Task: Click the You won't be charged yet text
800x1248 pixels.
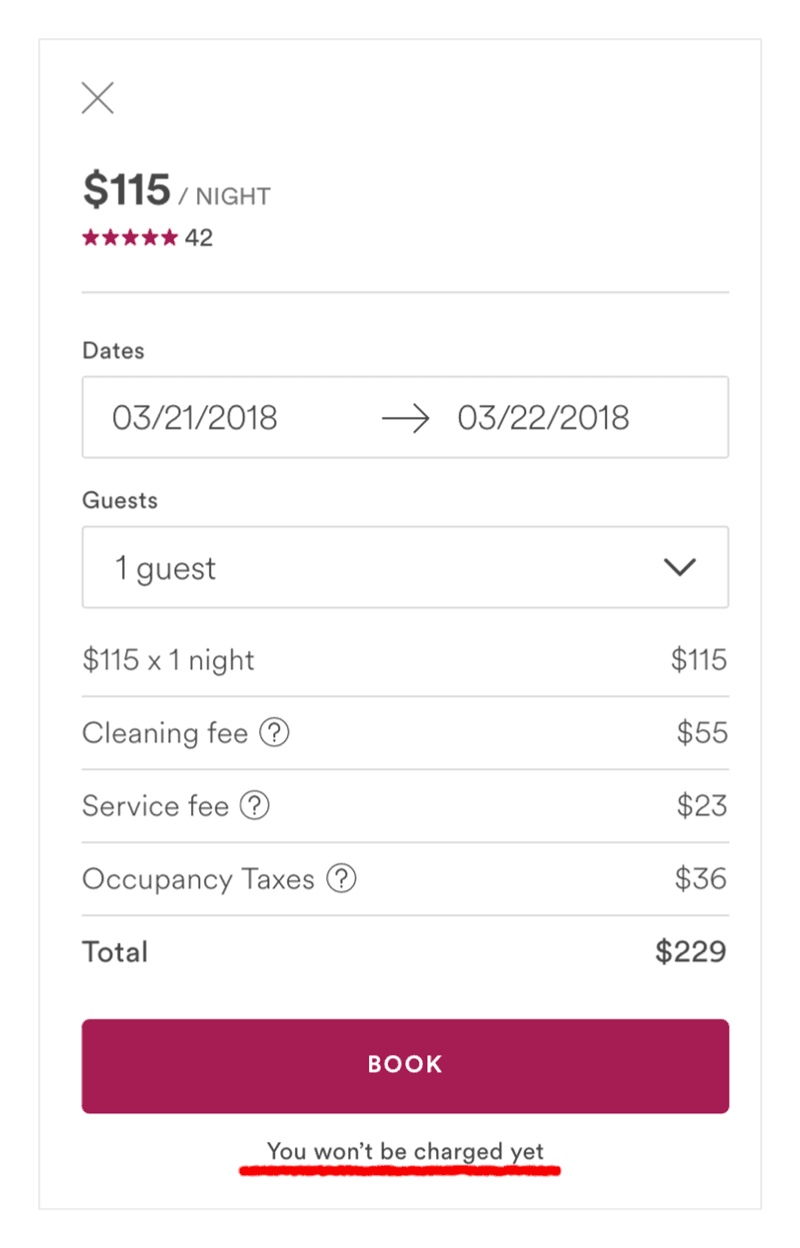Action: point(404,1151)
